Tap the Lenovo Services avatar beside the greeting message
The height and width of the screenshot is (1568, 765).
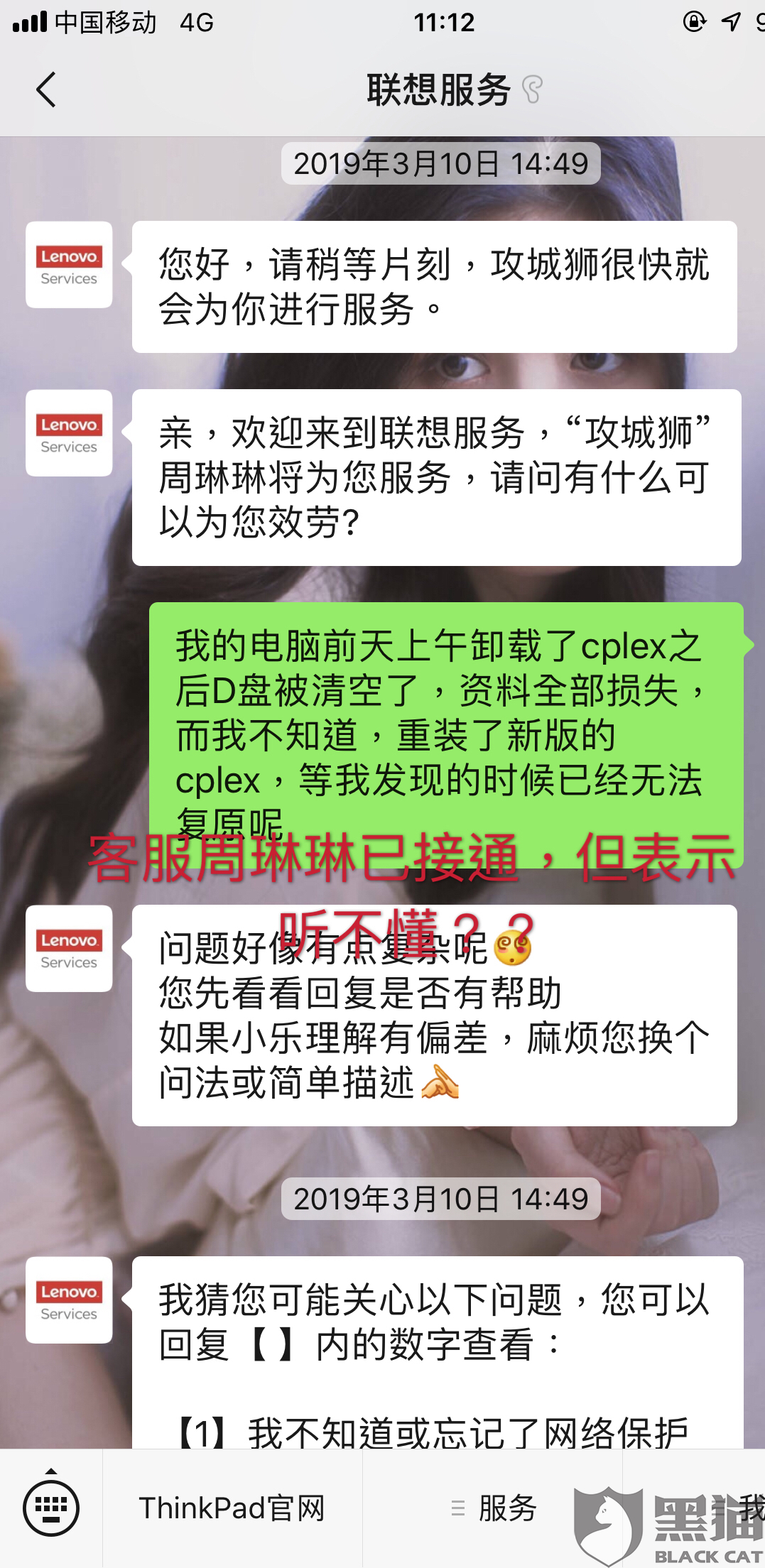click(69, 265)
